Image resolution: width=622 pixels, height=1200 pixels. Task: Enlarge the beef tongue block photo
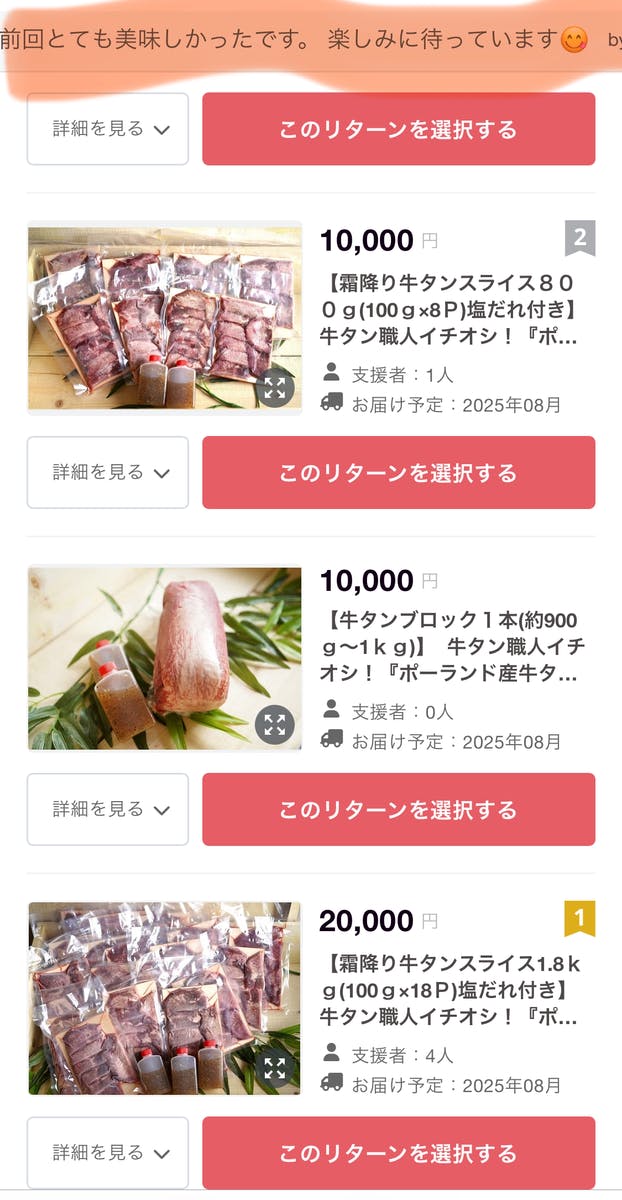click(275, 726)
